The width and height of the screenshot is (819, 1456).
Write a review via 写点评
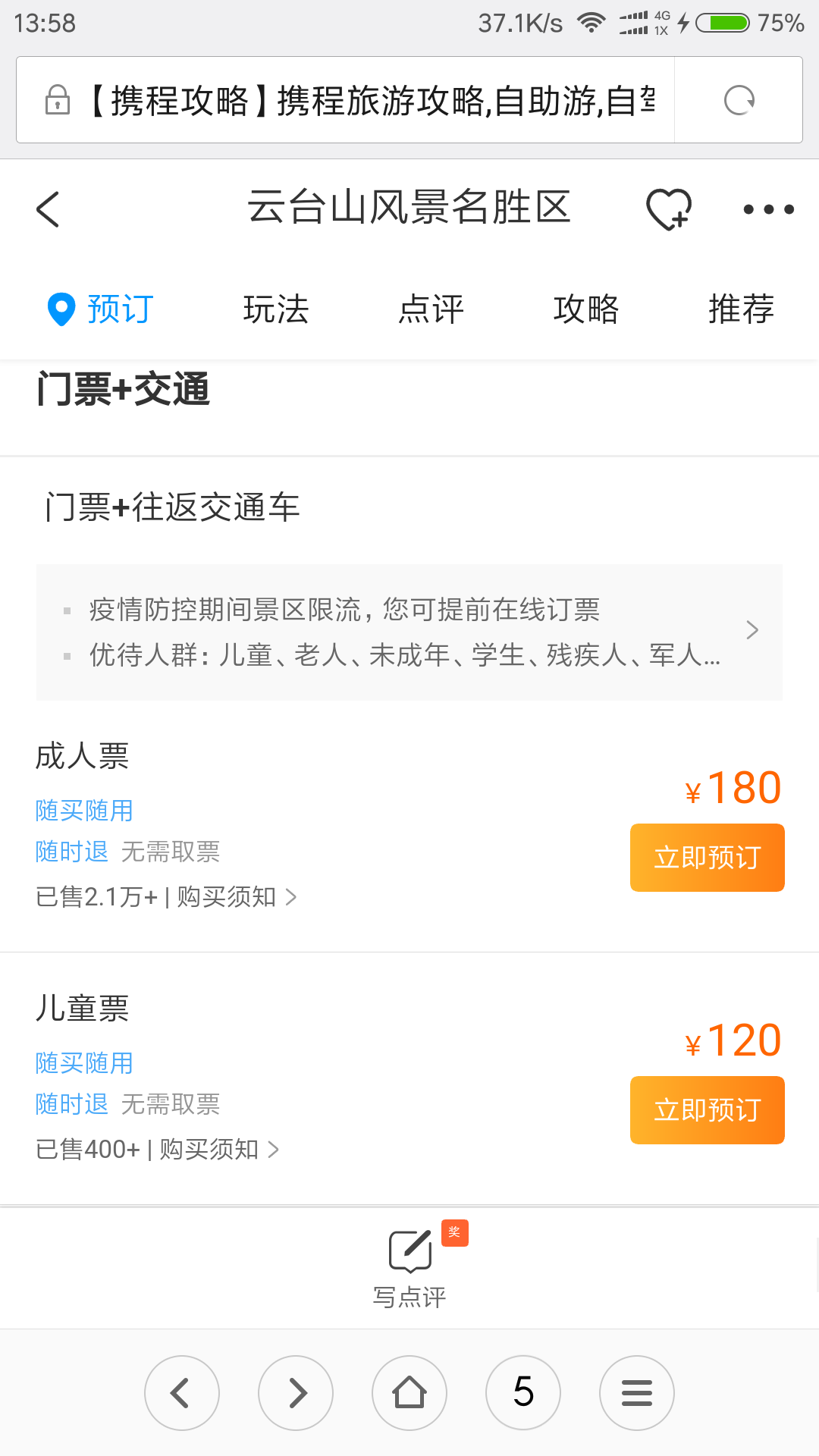tap(409, 1268)
